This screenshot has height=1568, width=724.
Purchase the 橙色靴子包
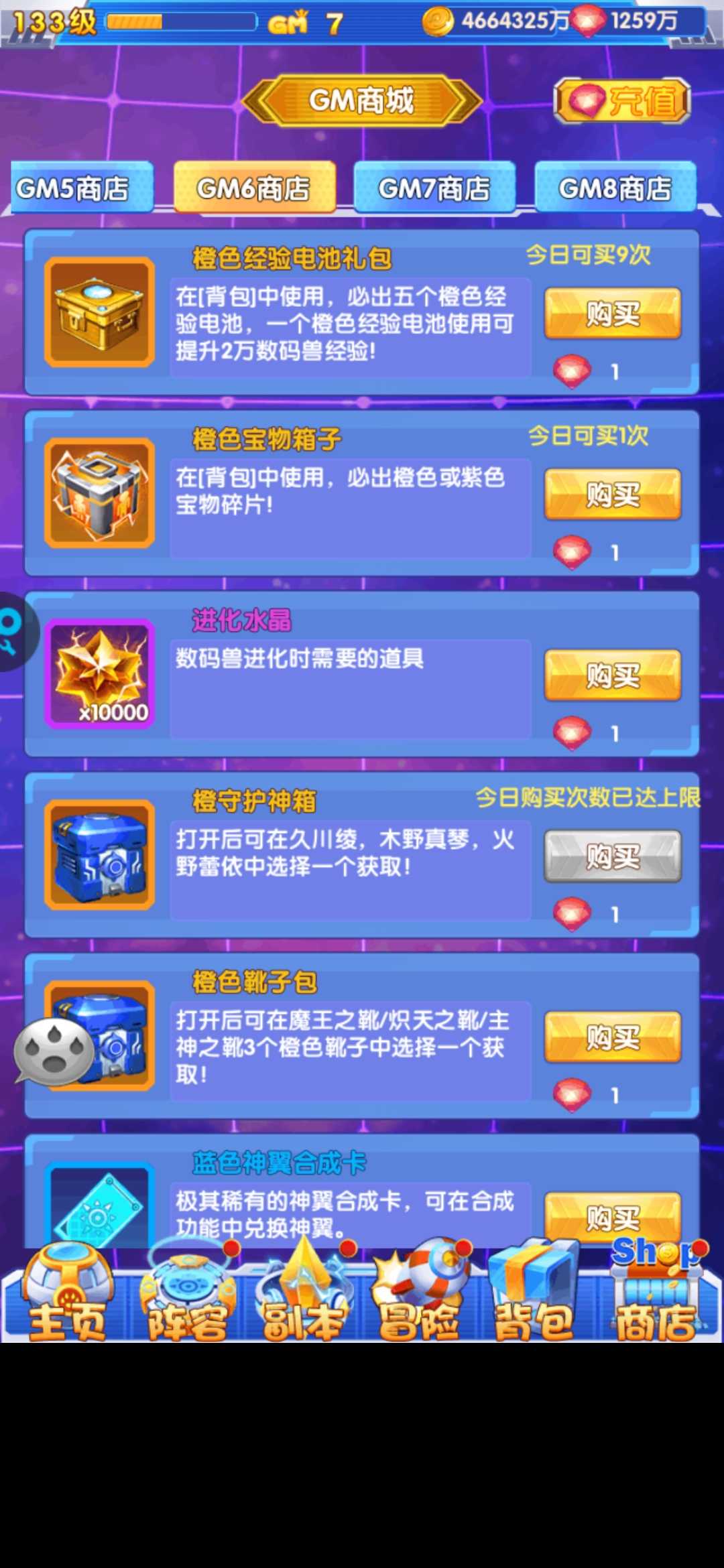(x=613, y=1037)
